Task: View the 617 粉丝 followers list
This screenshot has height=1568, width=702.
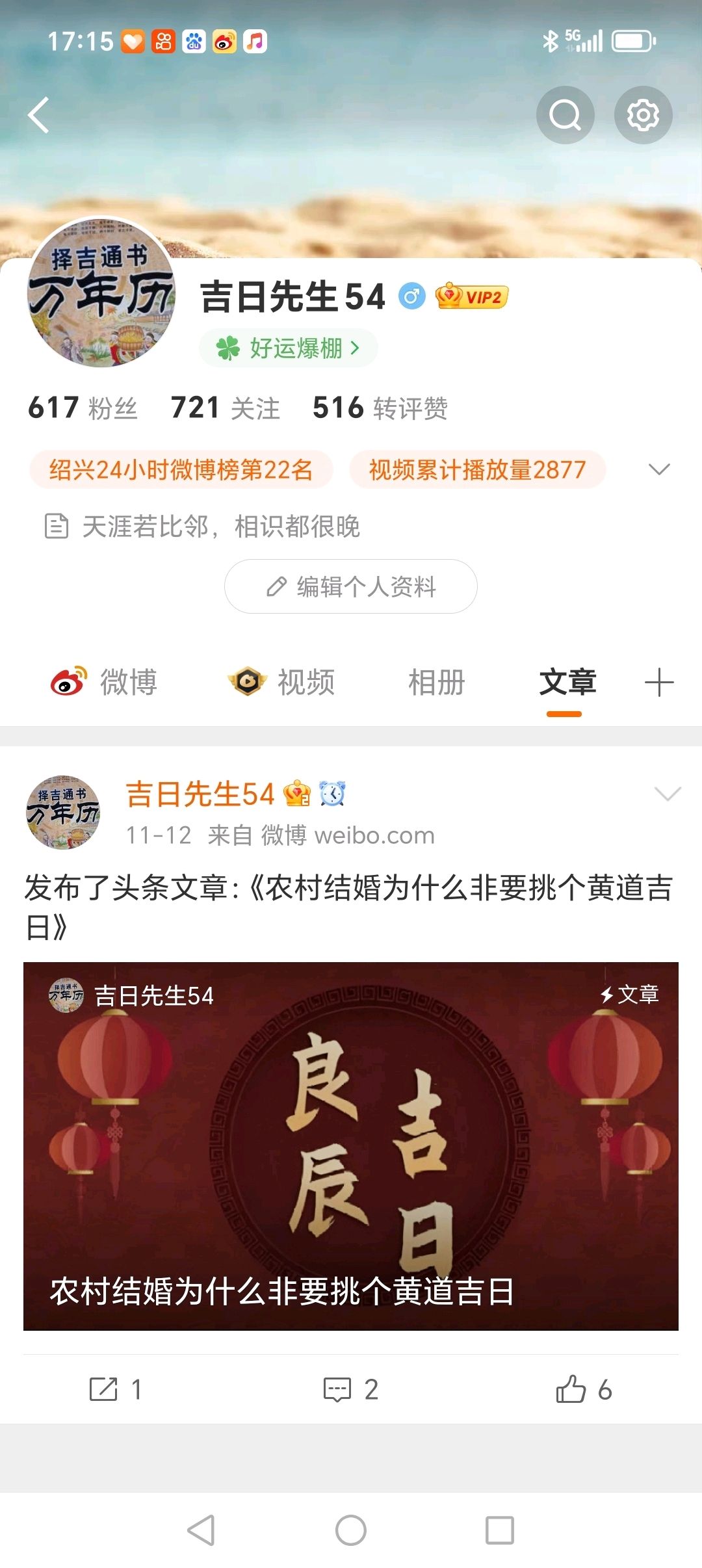Action: pyautogui.click(x=83, y=408)
